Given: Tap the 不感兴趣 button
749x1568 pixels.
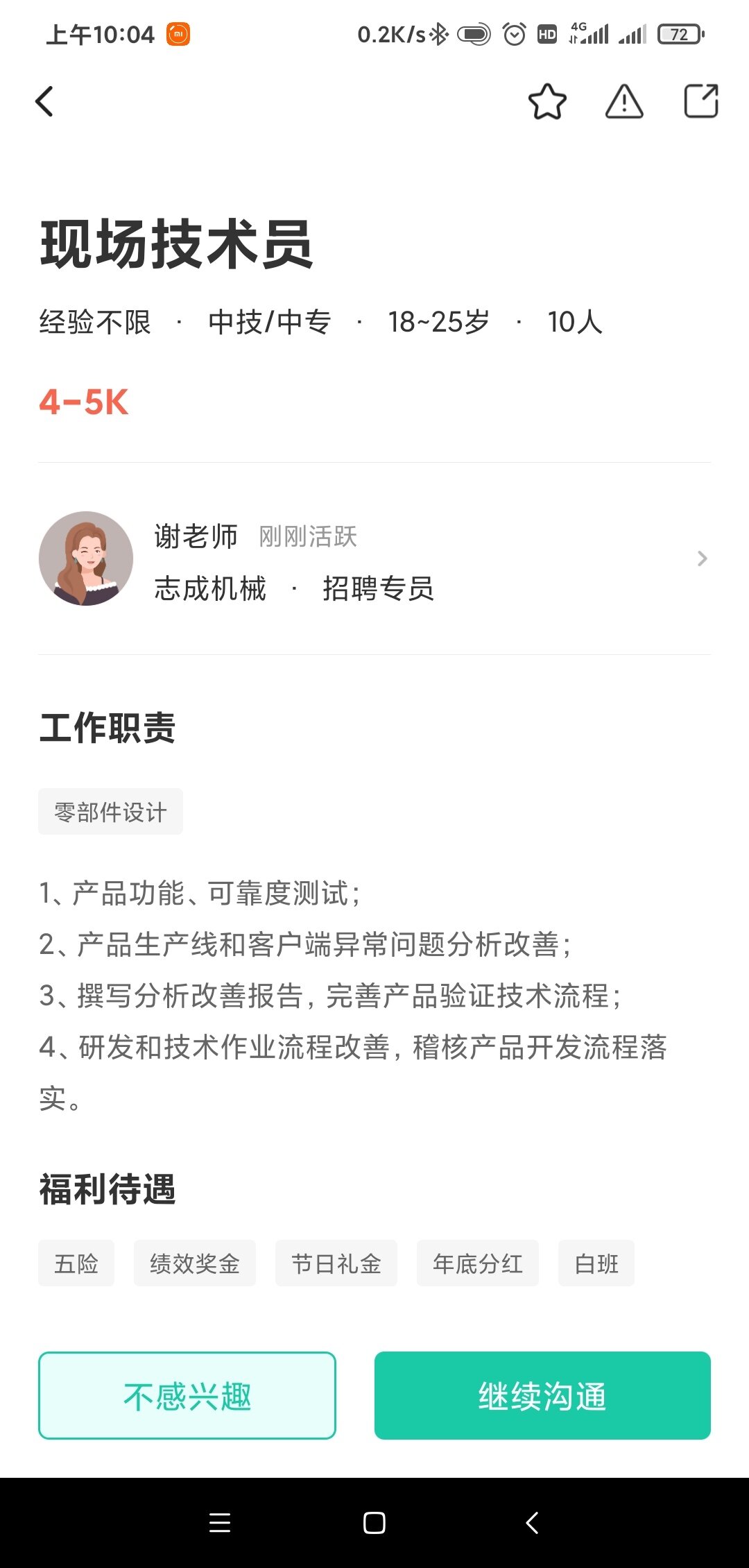Looking at the screenshot, I should [187, 1395].
